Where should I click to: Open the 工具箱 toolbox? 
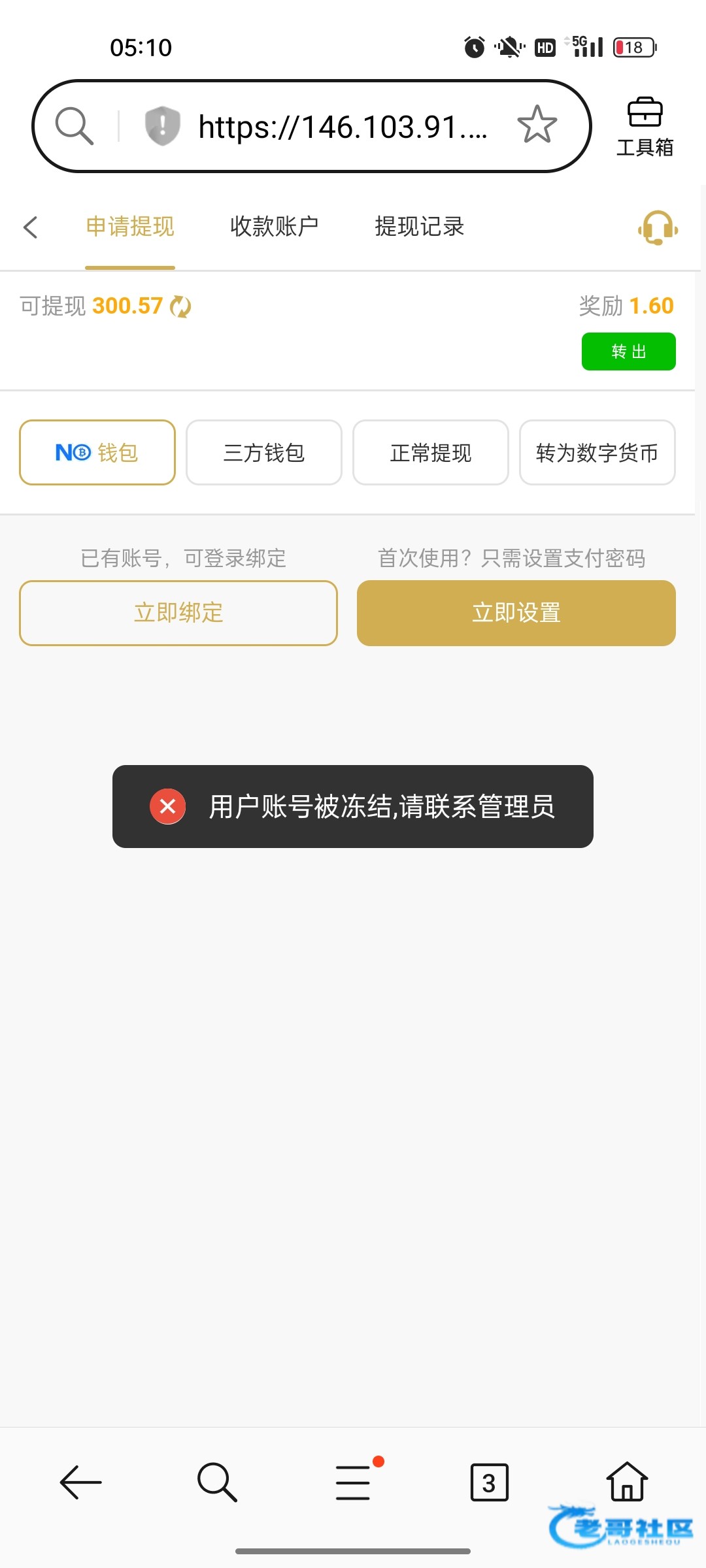(645, 127)
